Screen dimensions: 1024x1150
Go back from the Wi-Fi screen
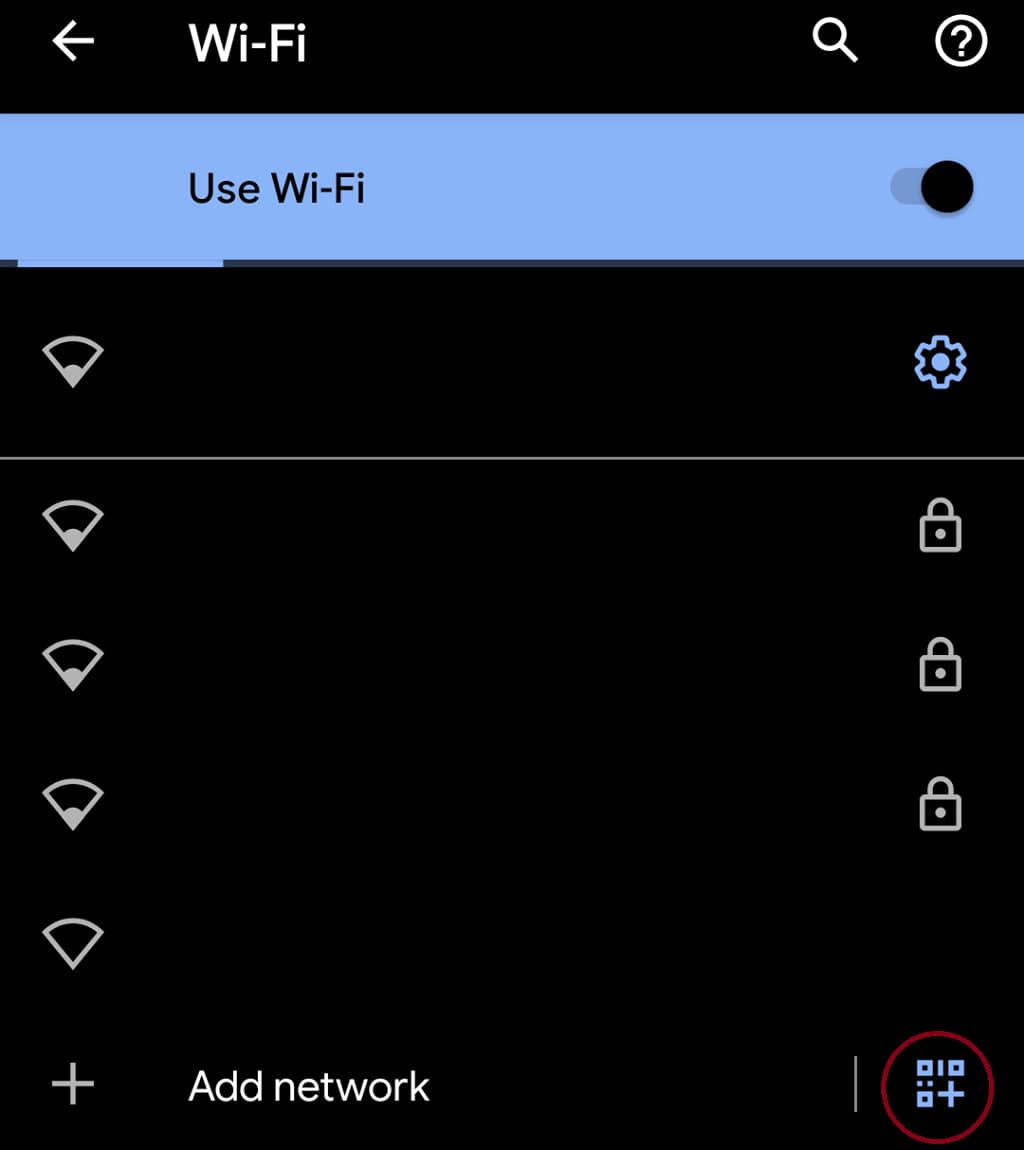(73, 42)
